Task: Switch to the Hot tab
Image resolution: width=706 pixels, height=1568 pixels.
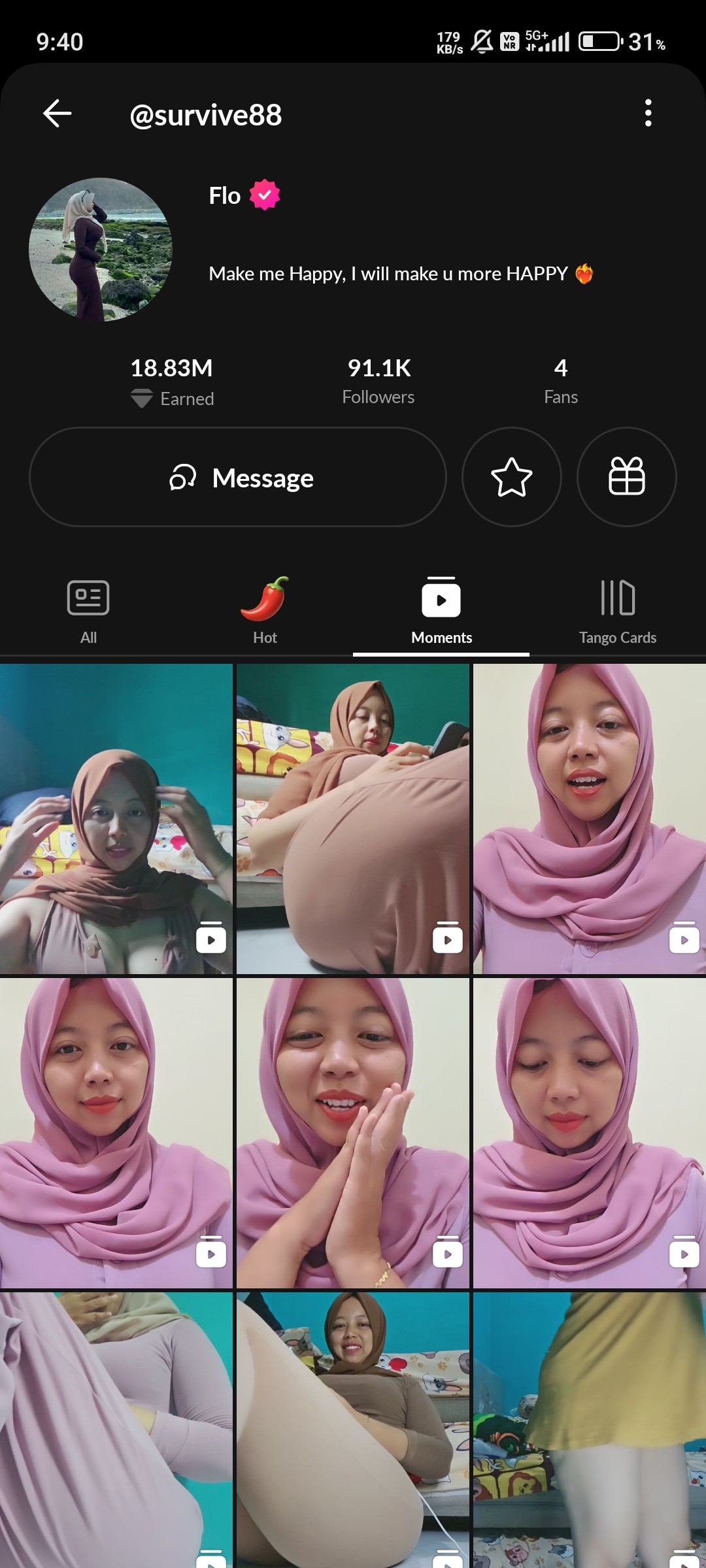Action: pos(265,611)
